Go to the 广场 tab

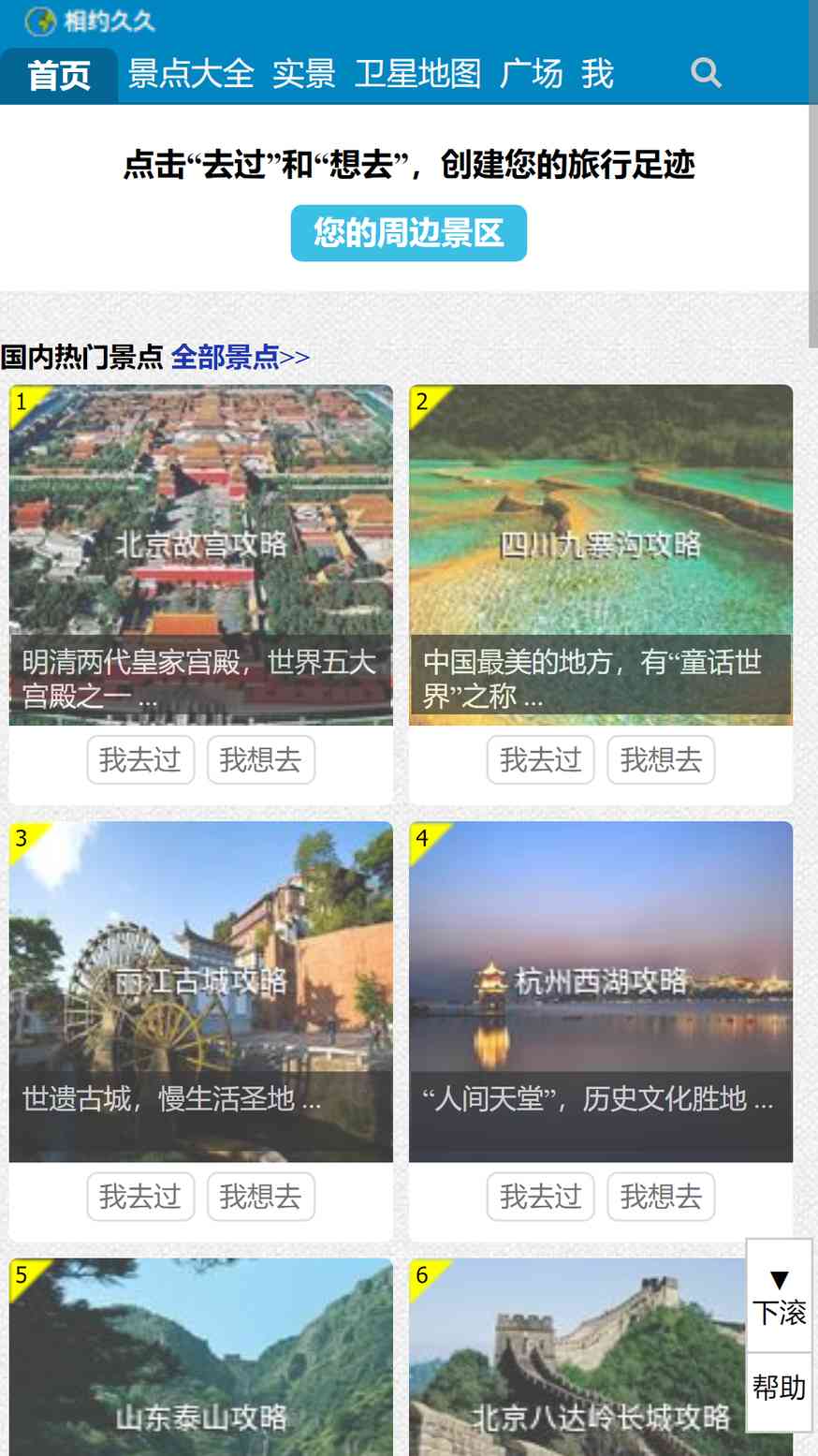click(531, 73)
